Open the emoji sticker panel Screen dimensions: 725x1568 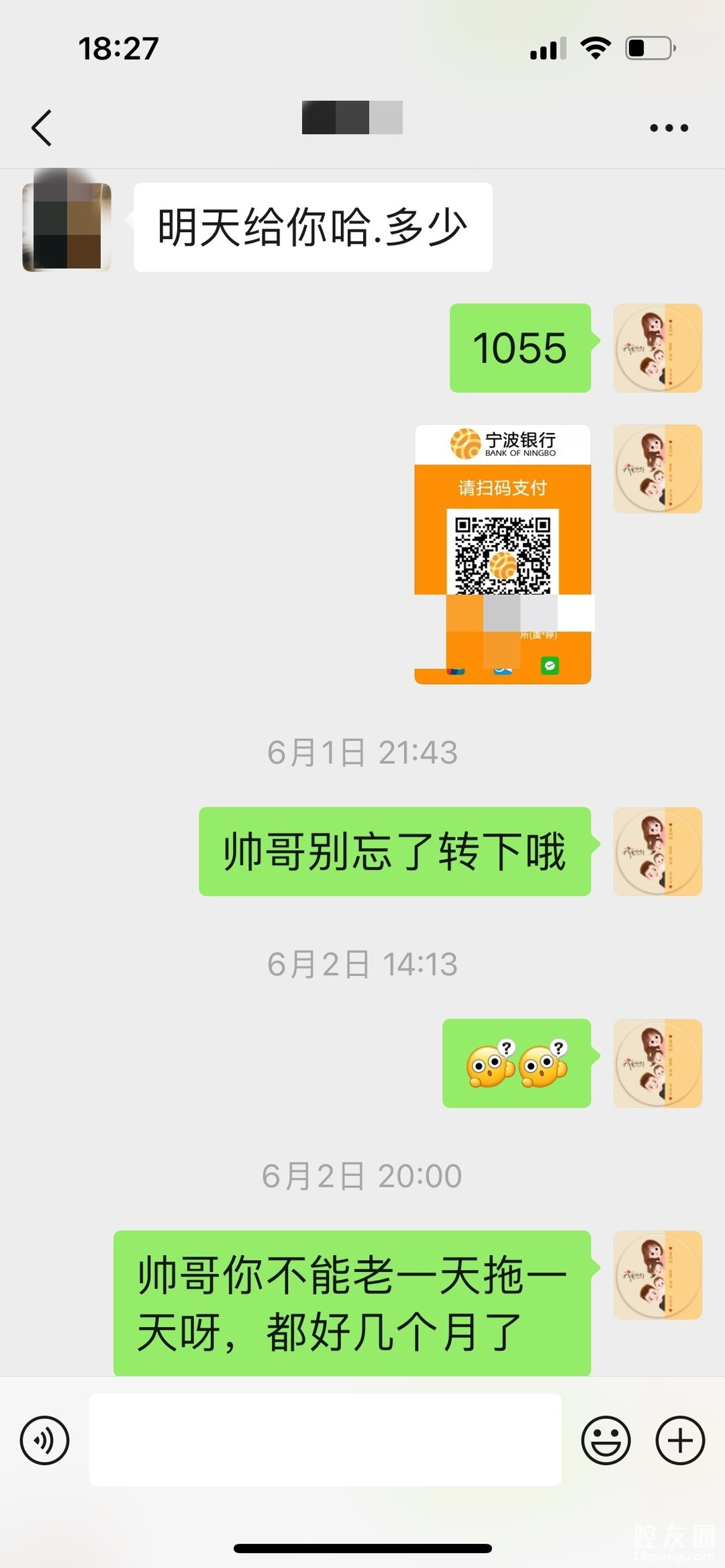pyautogui.click(x=606, y=1440)
